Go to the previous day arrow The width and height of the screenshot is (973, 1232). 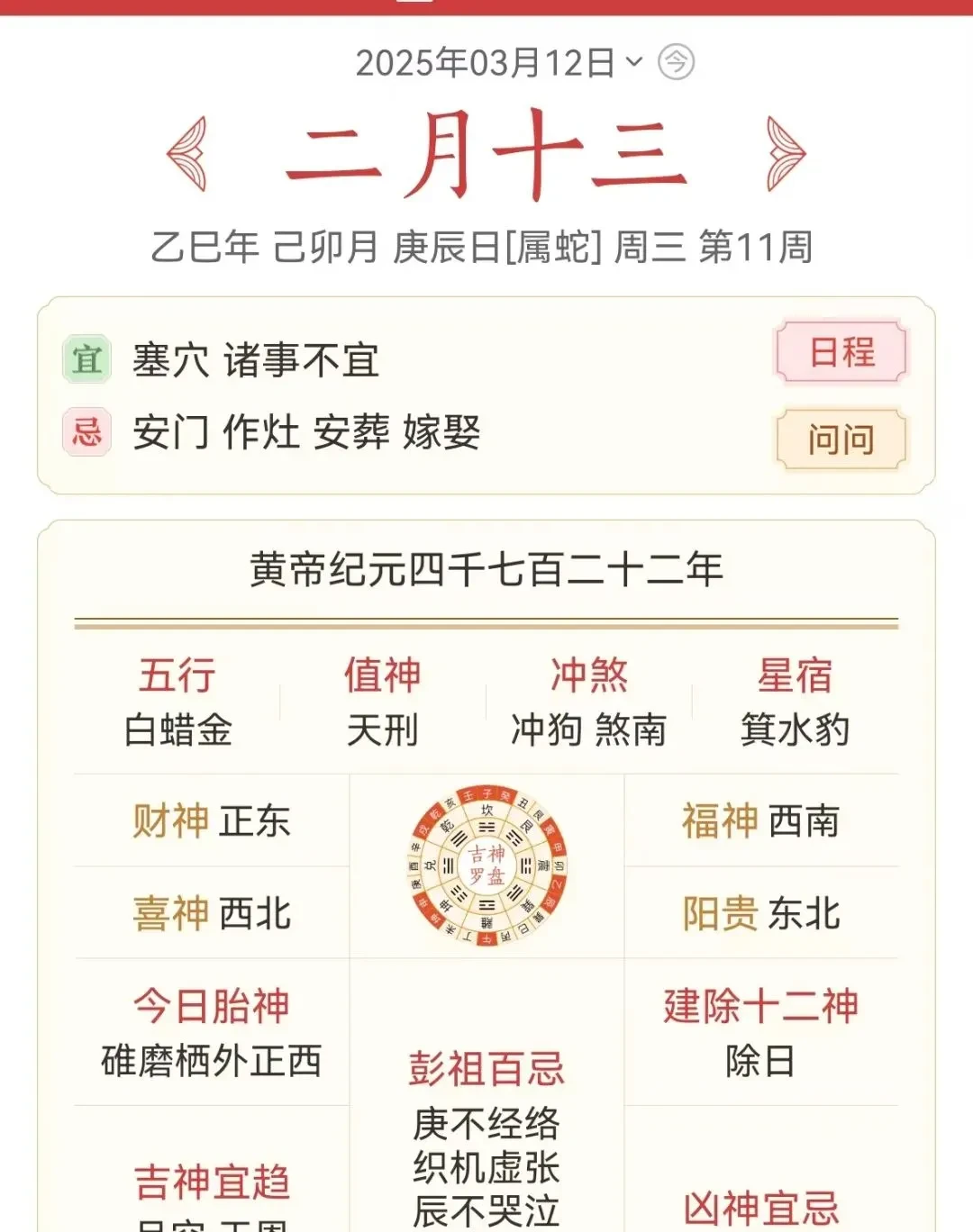[187, 154]
